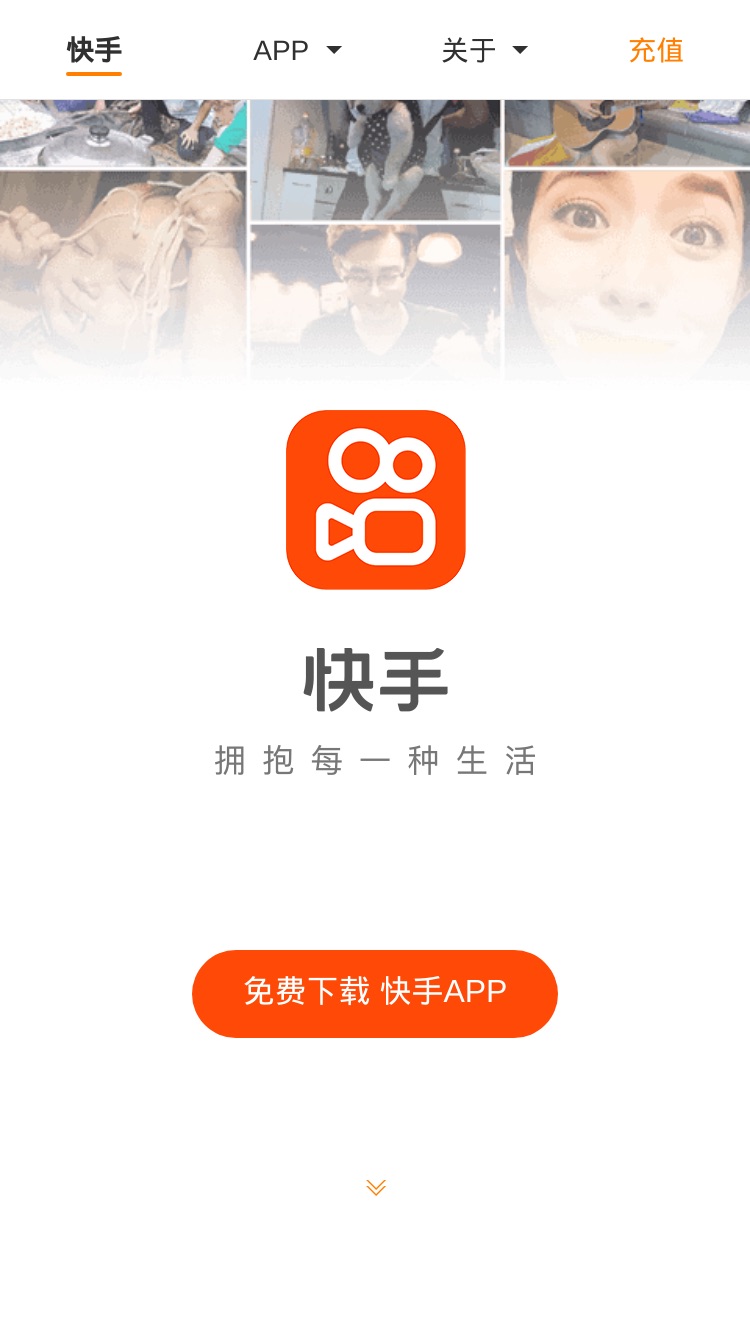Open the 充值 recharge link
Viewport: 750px width, 1334px height.
point(656,50)
